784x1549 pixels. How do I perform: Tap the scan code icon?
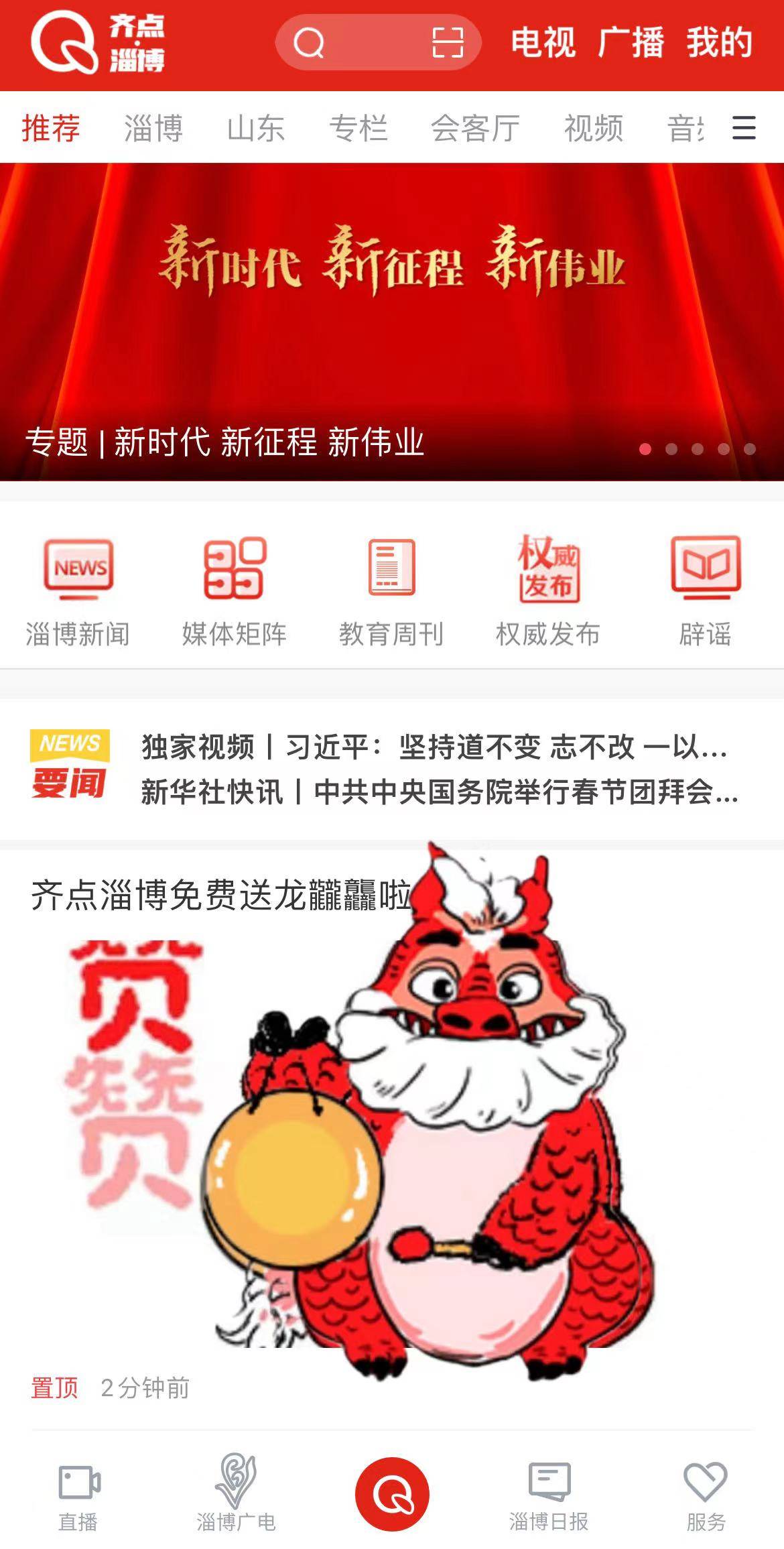(447, 43)
